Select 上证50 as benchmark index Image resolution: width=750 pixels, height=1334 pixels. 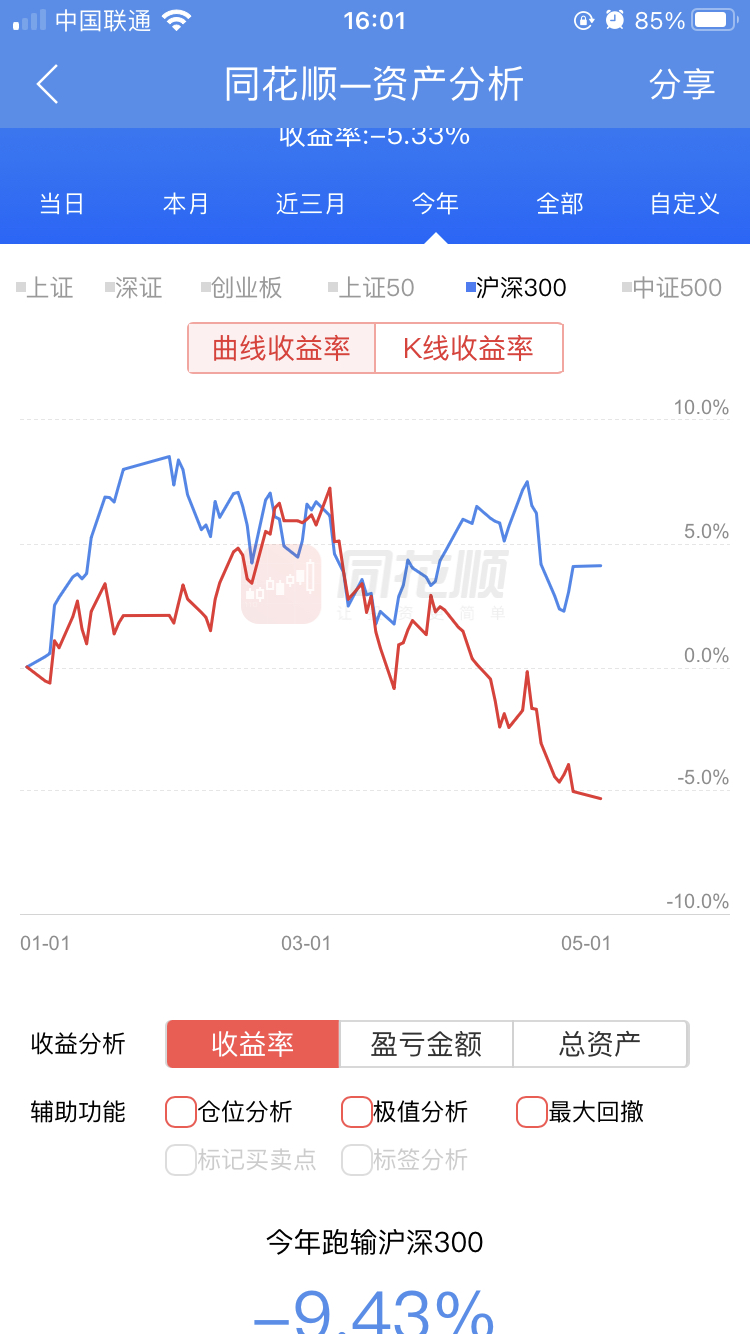point(372,288)
